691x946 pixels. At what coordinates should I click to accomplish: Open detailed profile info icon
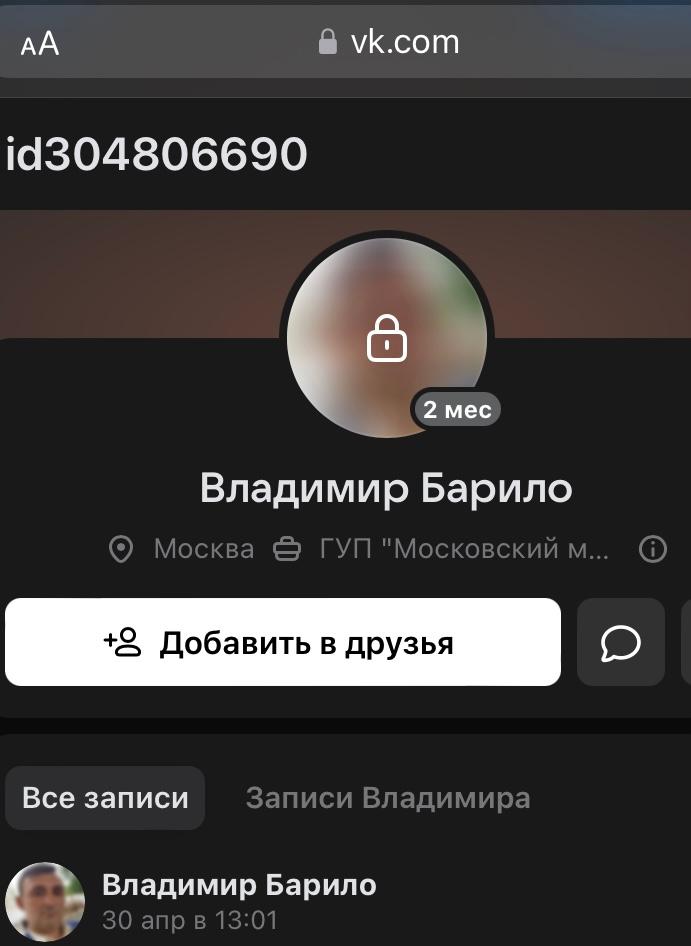tap(653, 549)
